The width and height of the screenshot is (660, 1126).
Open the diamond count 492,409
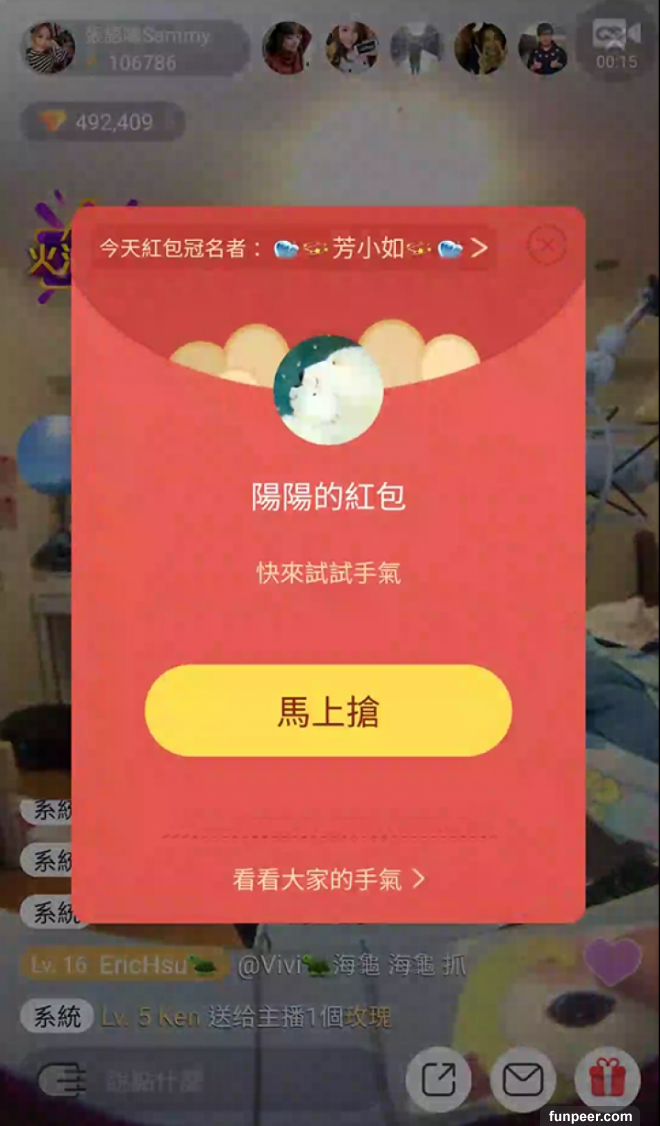[102, 122]
